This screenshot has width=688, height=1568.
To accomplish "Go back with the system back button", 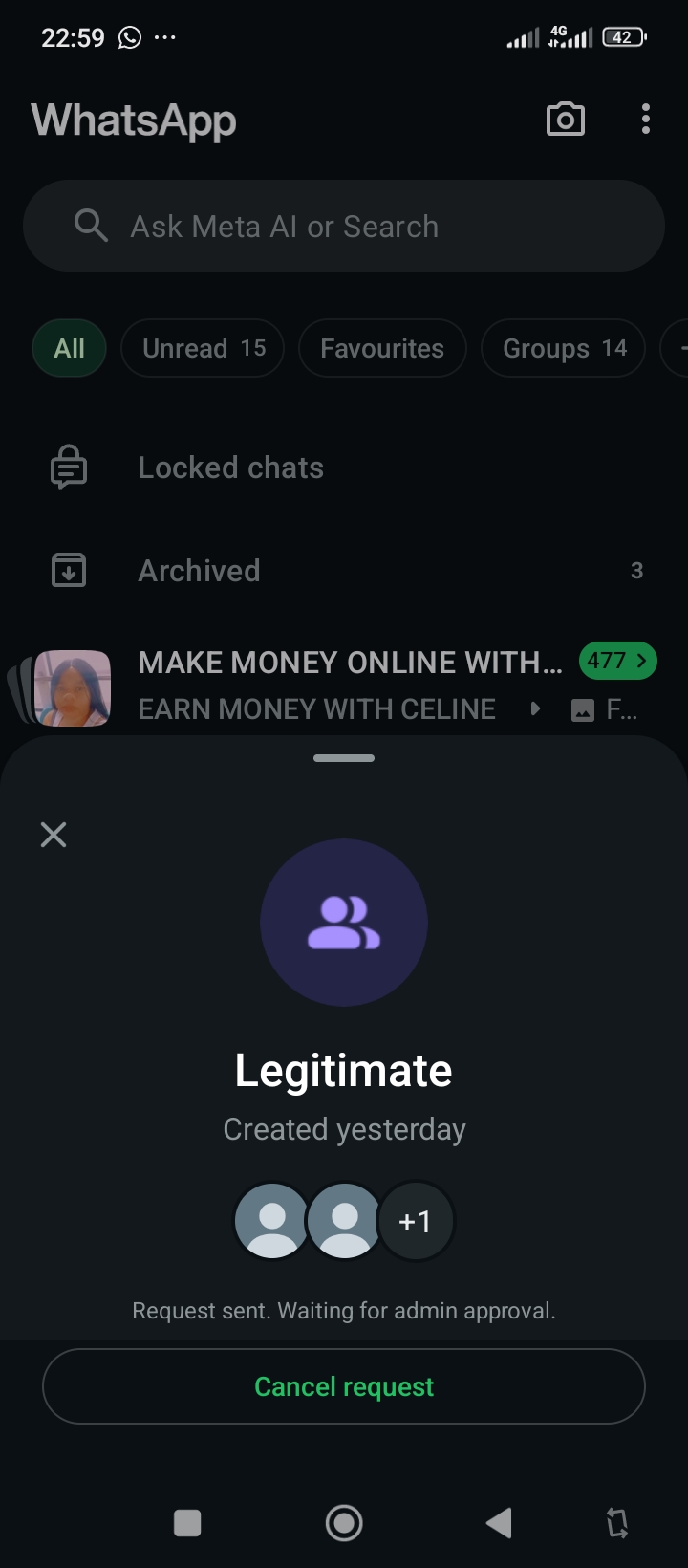I will coord(499,1522).
